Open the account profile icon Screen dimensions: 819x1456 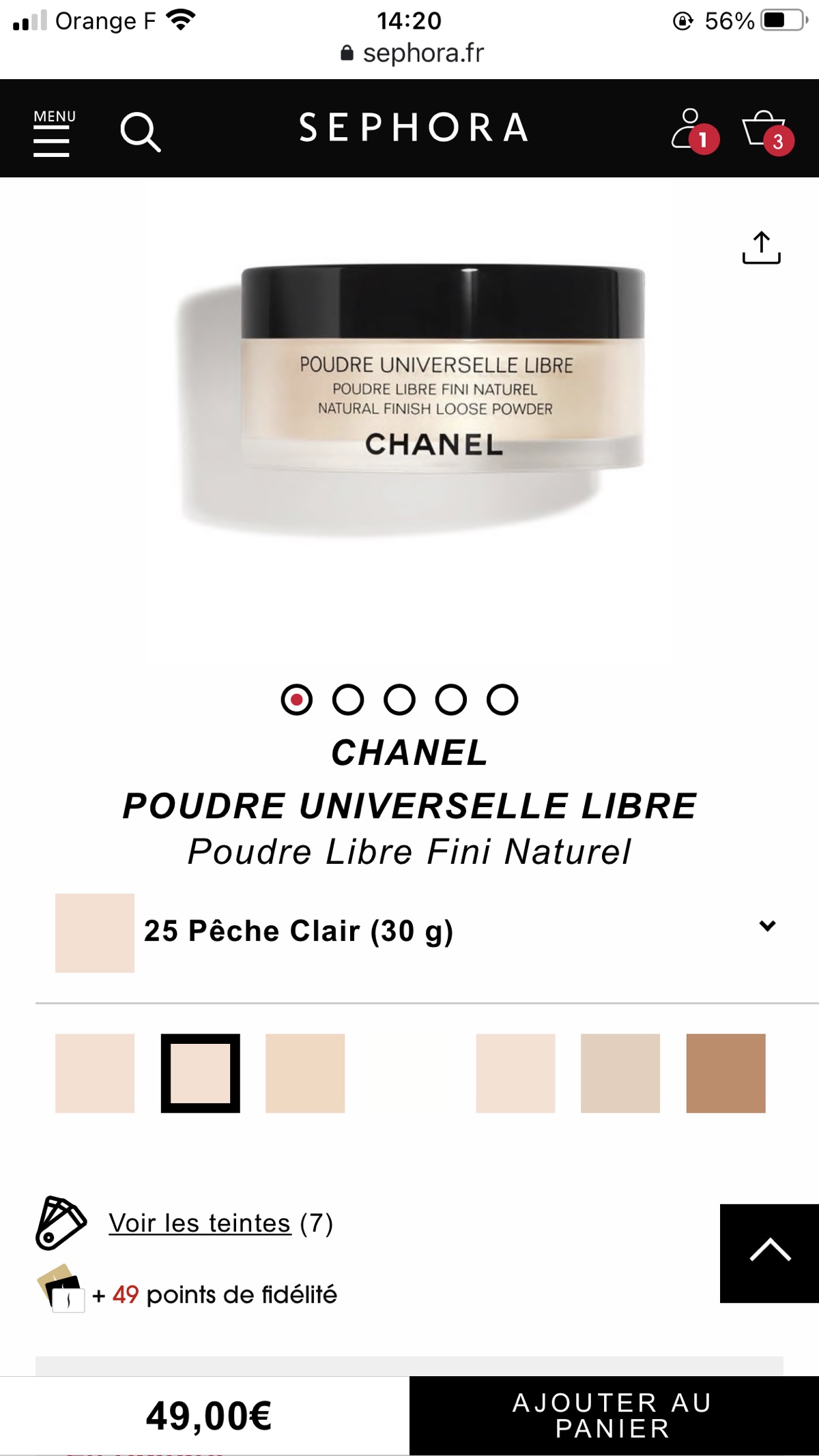pos(694,130)
